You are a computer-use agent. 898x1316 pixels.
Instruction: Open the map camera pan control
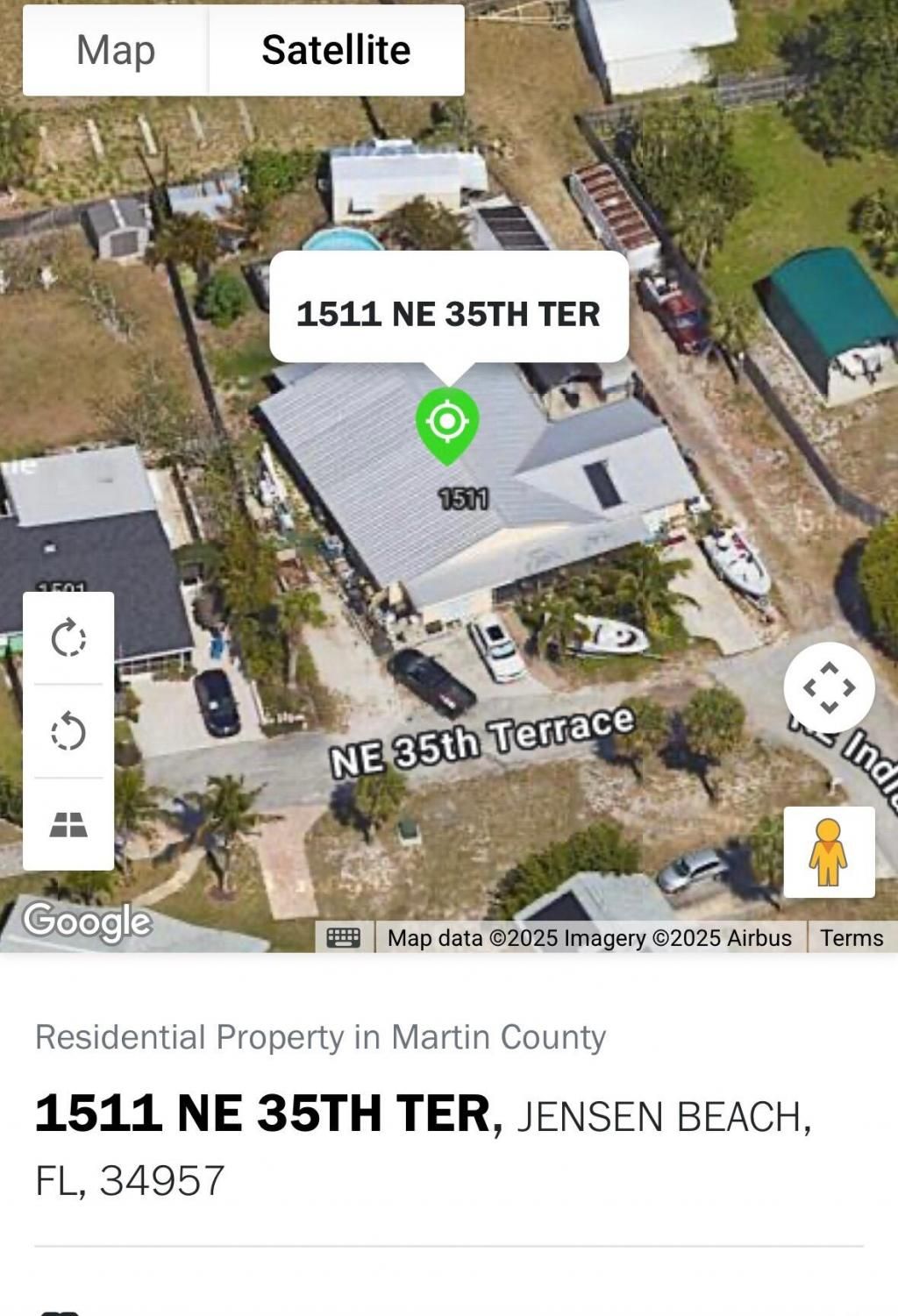pos(829,687)
